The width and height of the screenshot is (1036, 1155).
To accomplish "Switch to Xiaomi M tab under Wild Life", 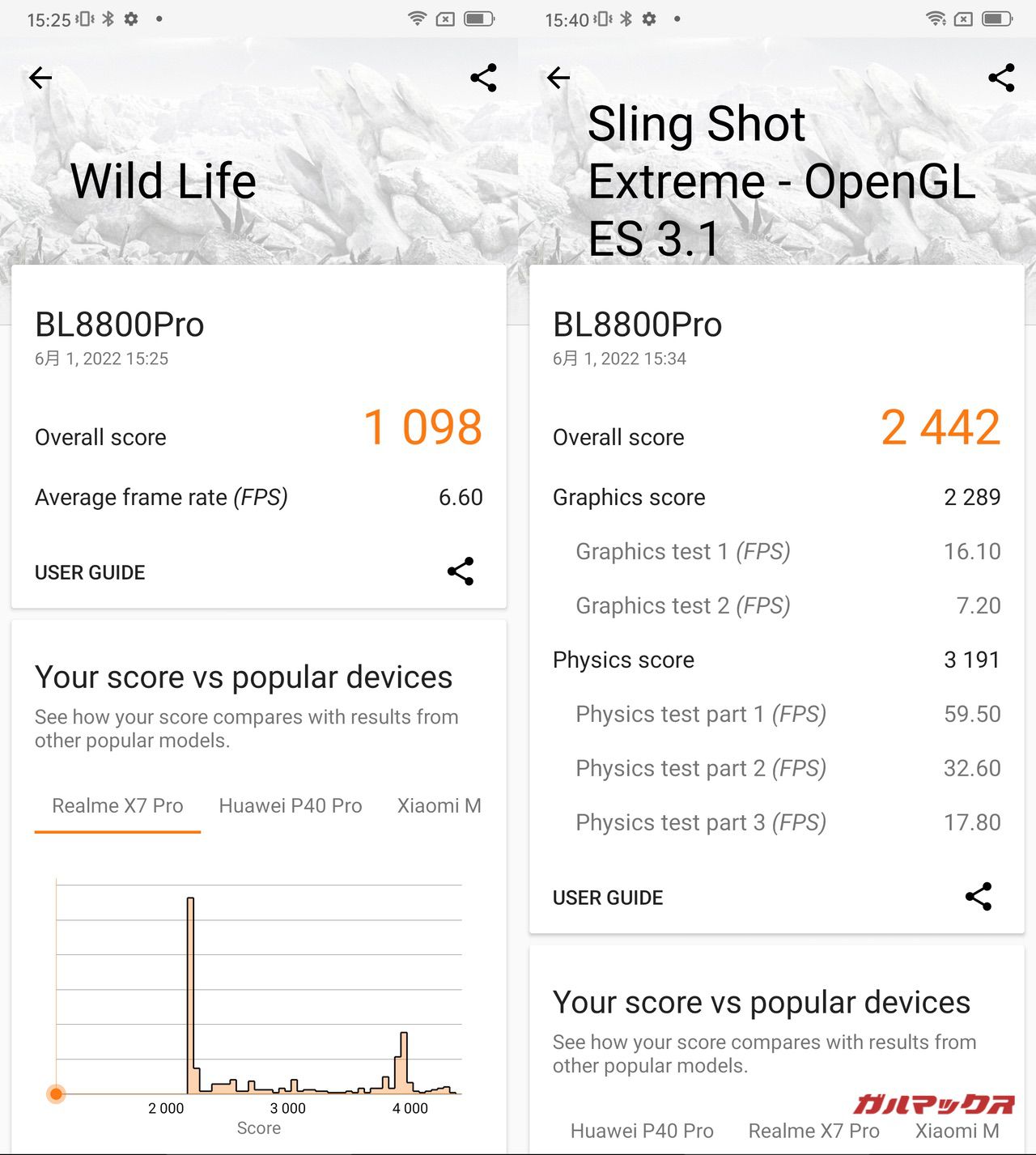I will click(439, 806).
